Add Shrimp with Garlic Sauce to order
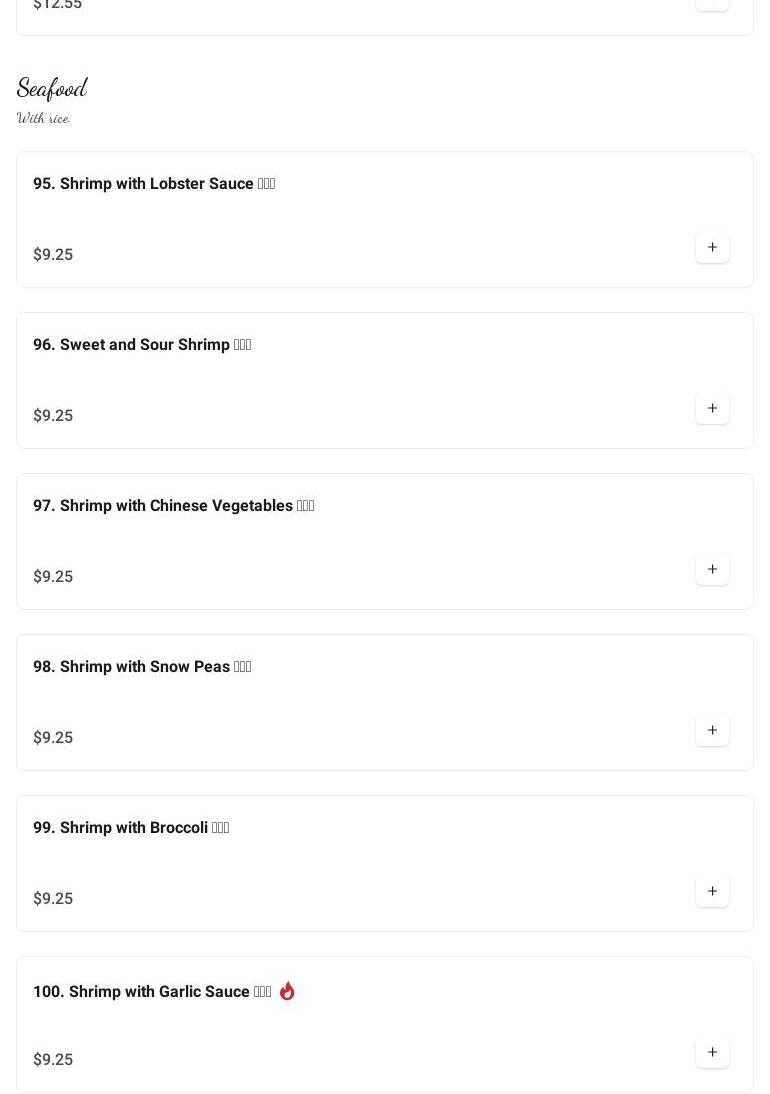Screen dimensions: 770x1094 (x=712, y=1053)
